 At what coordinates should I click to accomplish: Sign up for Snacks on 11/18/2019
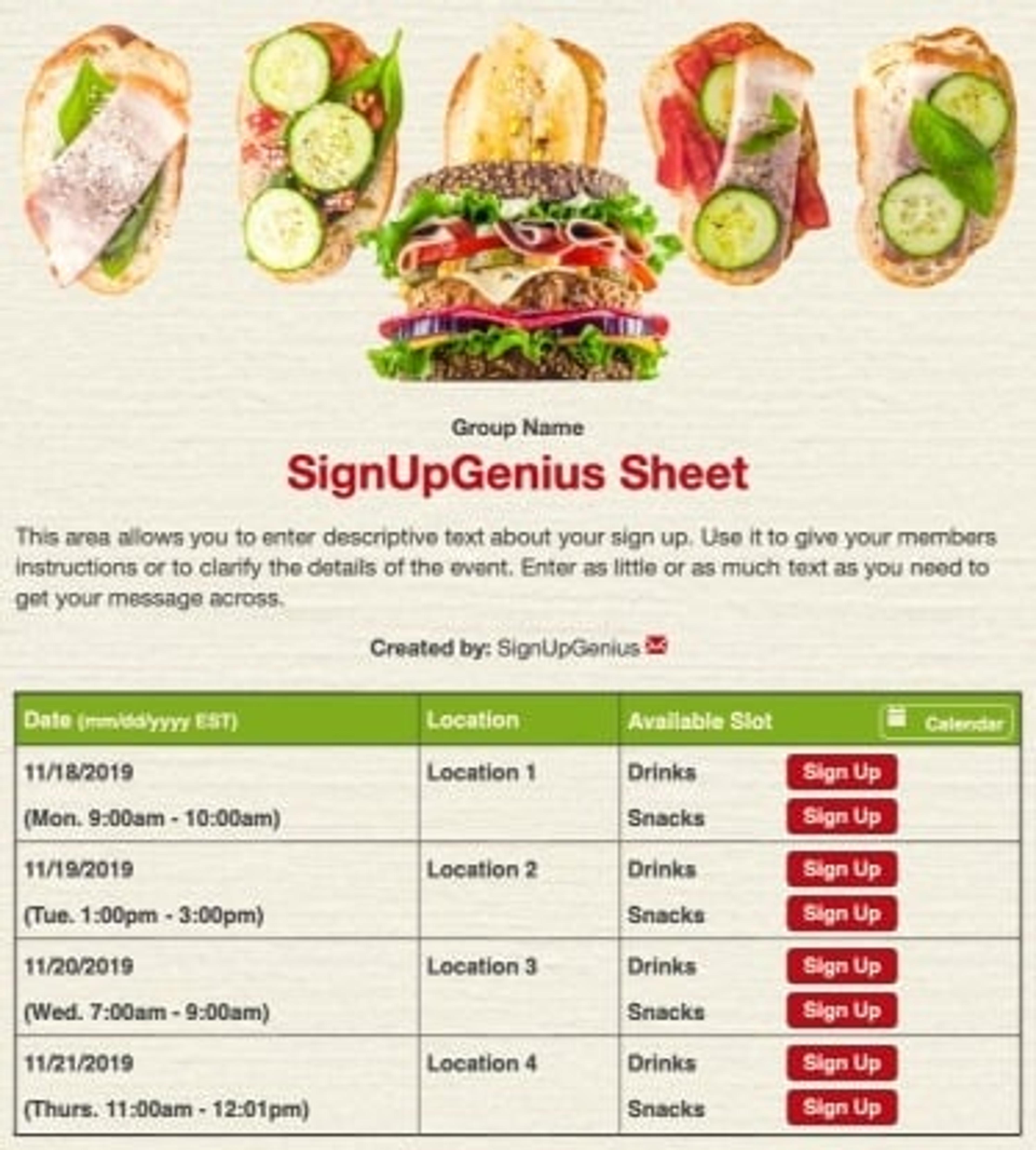841,816
